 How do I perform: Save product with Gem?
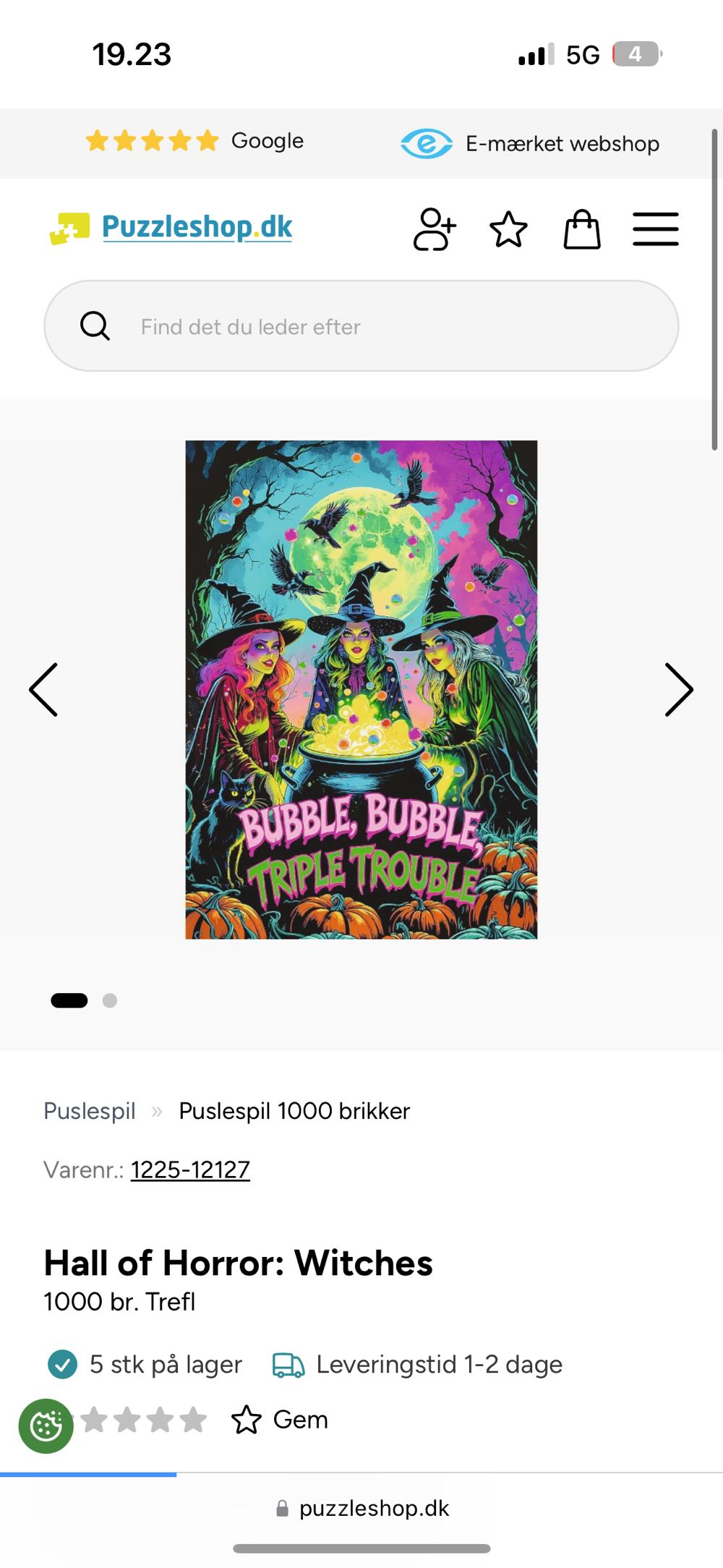[x=281, y=1420]
